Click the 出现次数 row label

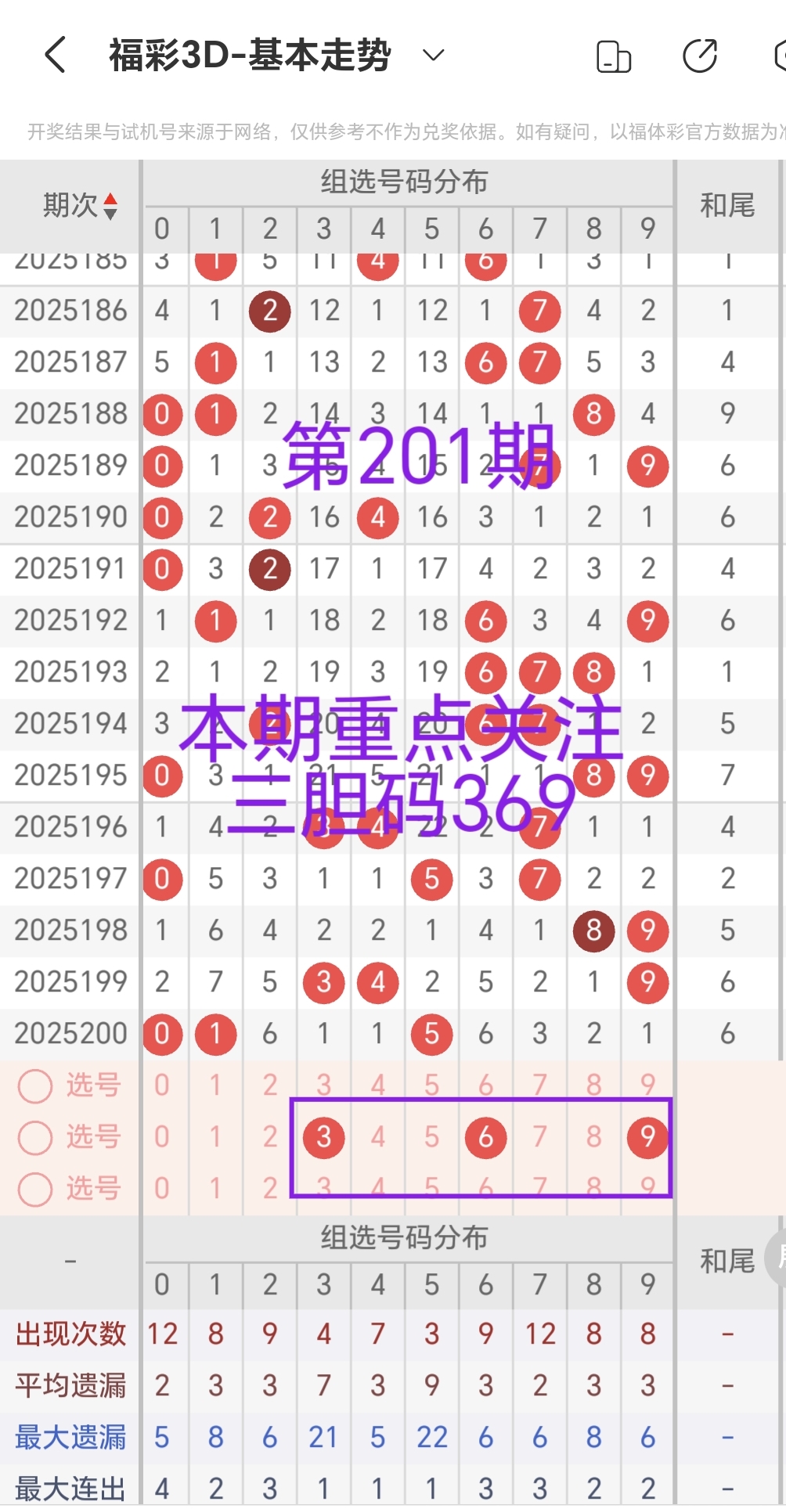point(70,1334)
